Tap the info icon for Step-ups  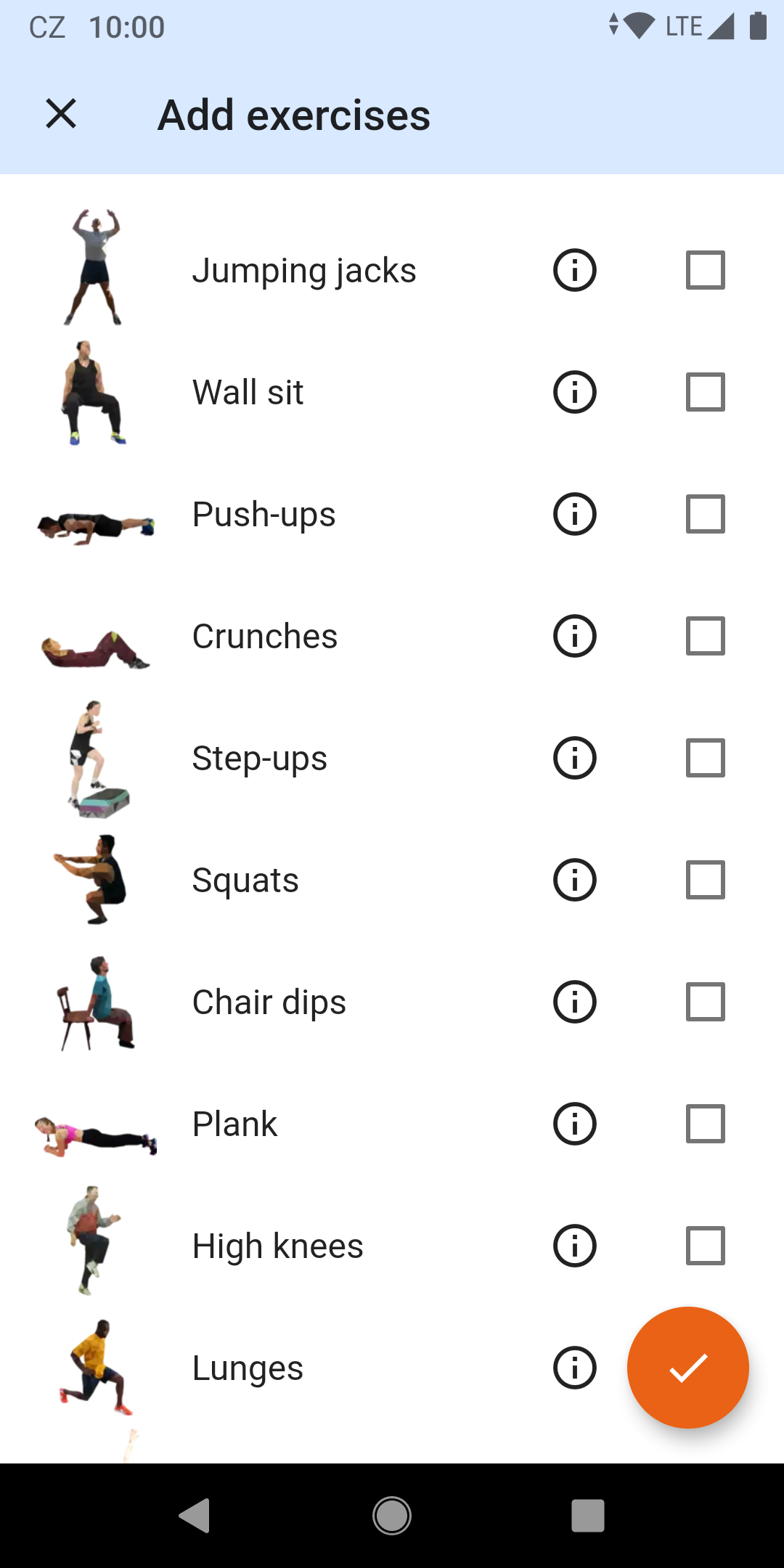(x=575, y=758)
